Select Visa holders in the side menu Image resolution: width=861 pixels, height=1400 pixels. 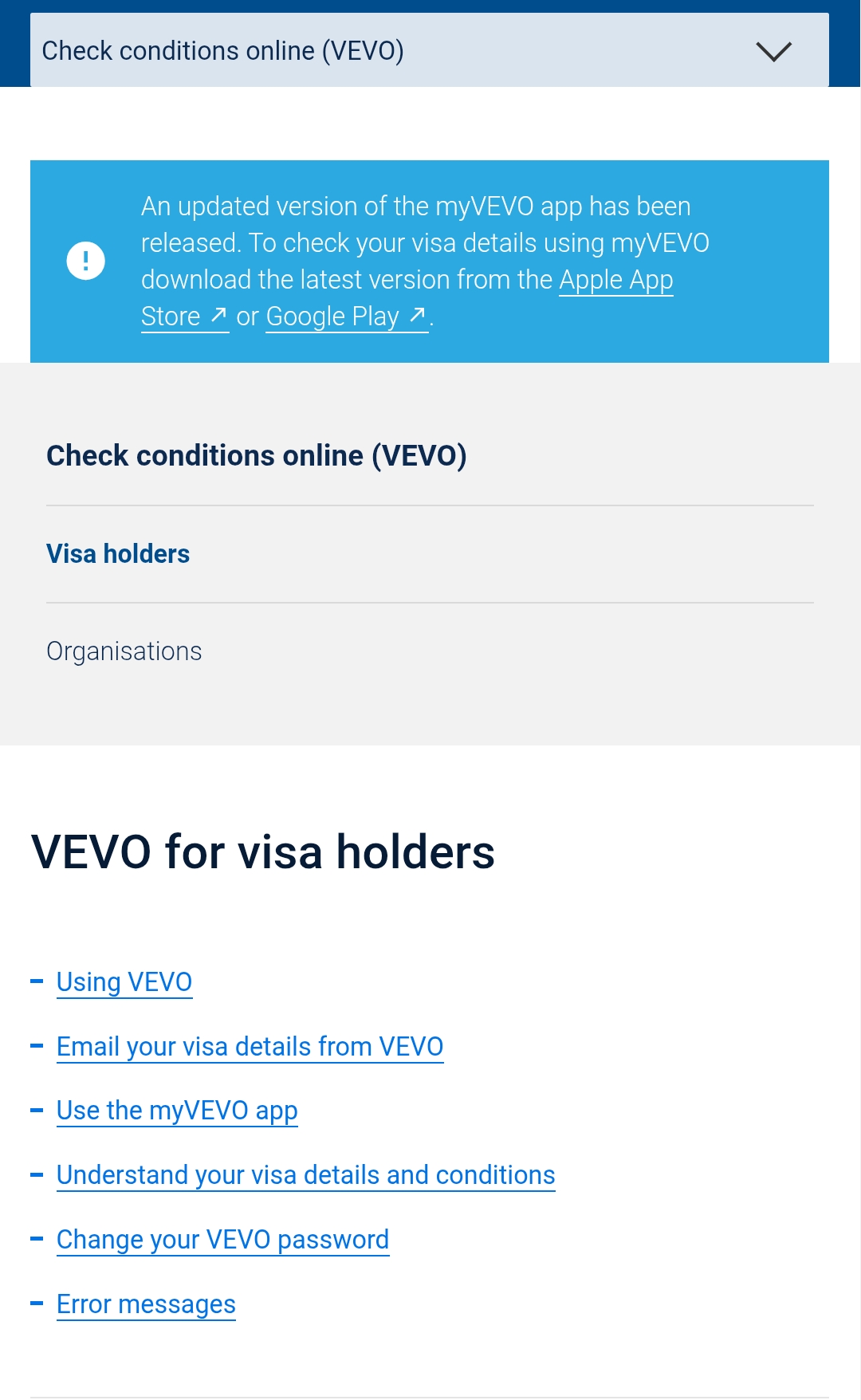(118, 553)
